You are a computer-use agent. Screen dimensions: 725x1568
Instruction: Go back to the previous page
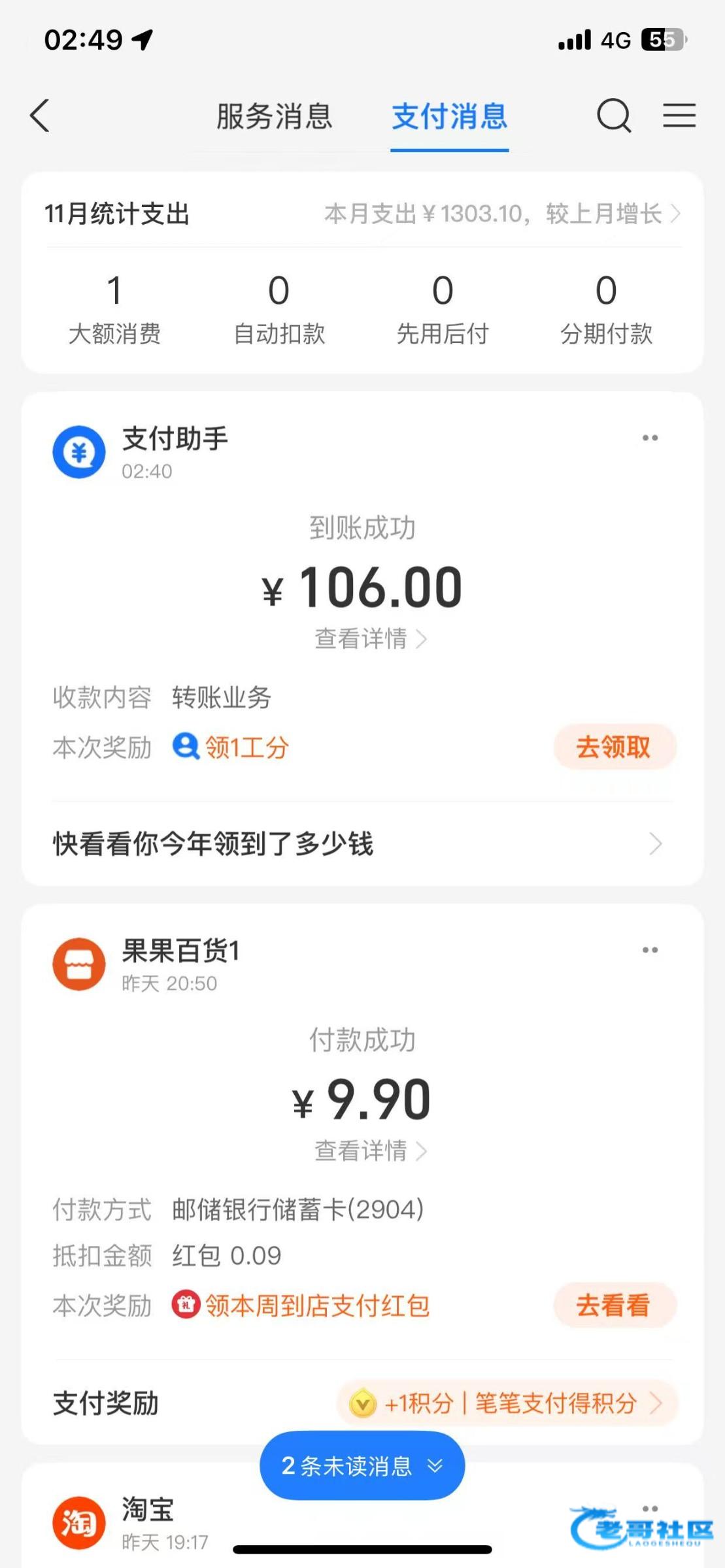coord(40,116)
